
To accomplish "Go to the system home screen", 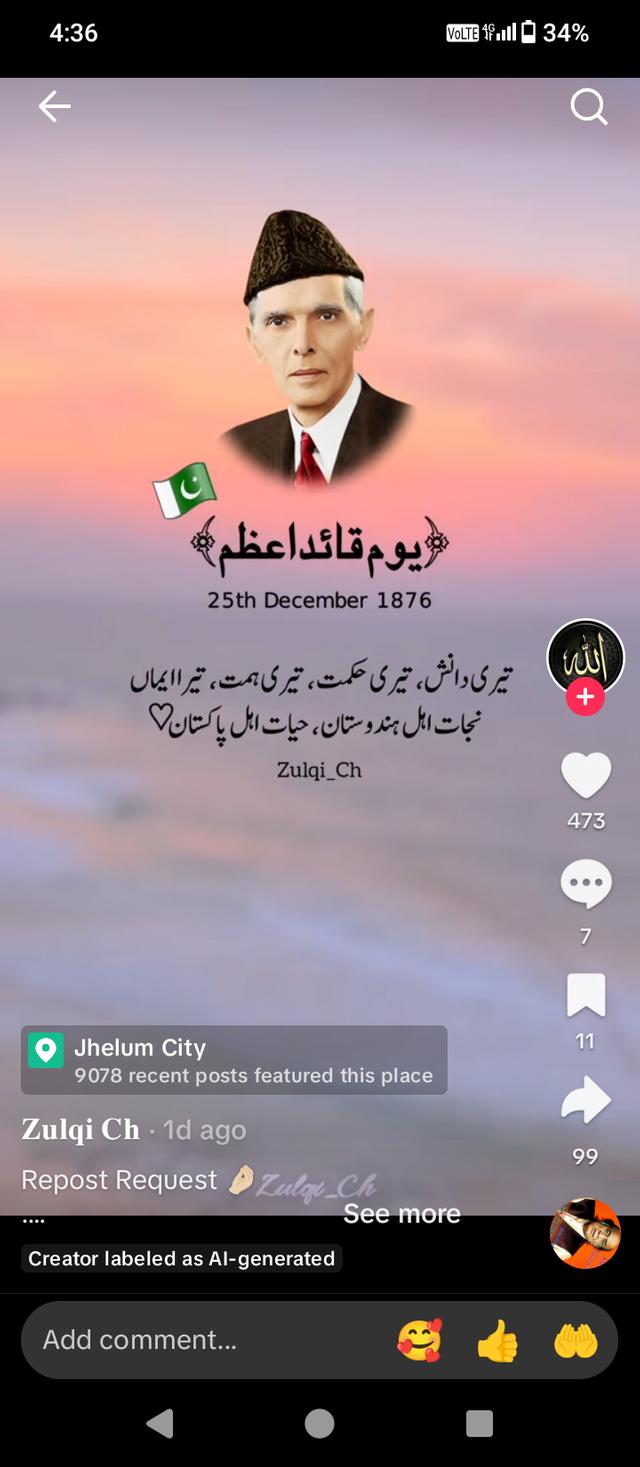I will click(319, 1423).
